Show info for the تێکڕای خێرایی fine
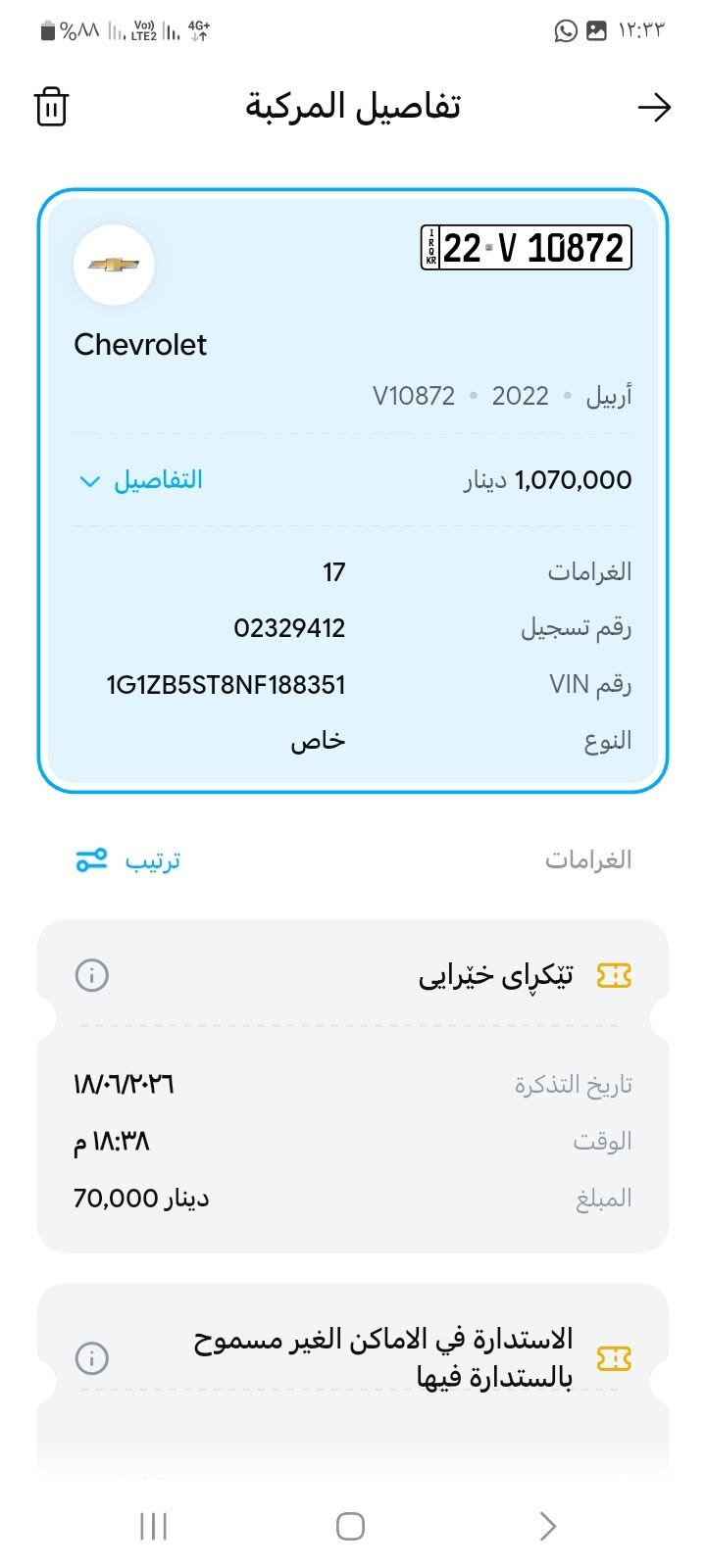The width and height of the screenshot is (706, 1568). [92, 975]
